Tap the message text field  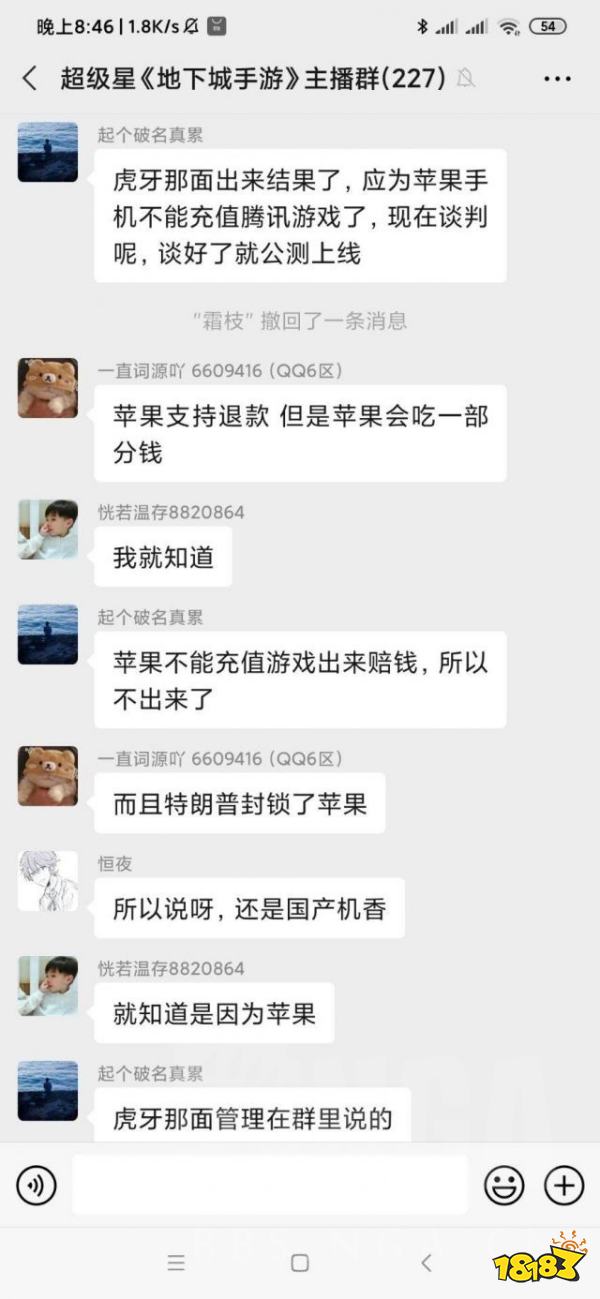269,1186
